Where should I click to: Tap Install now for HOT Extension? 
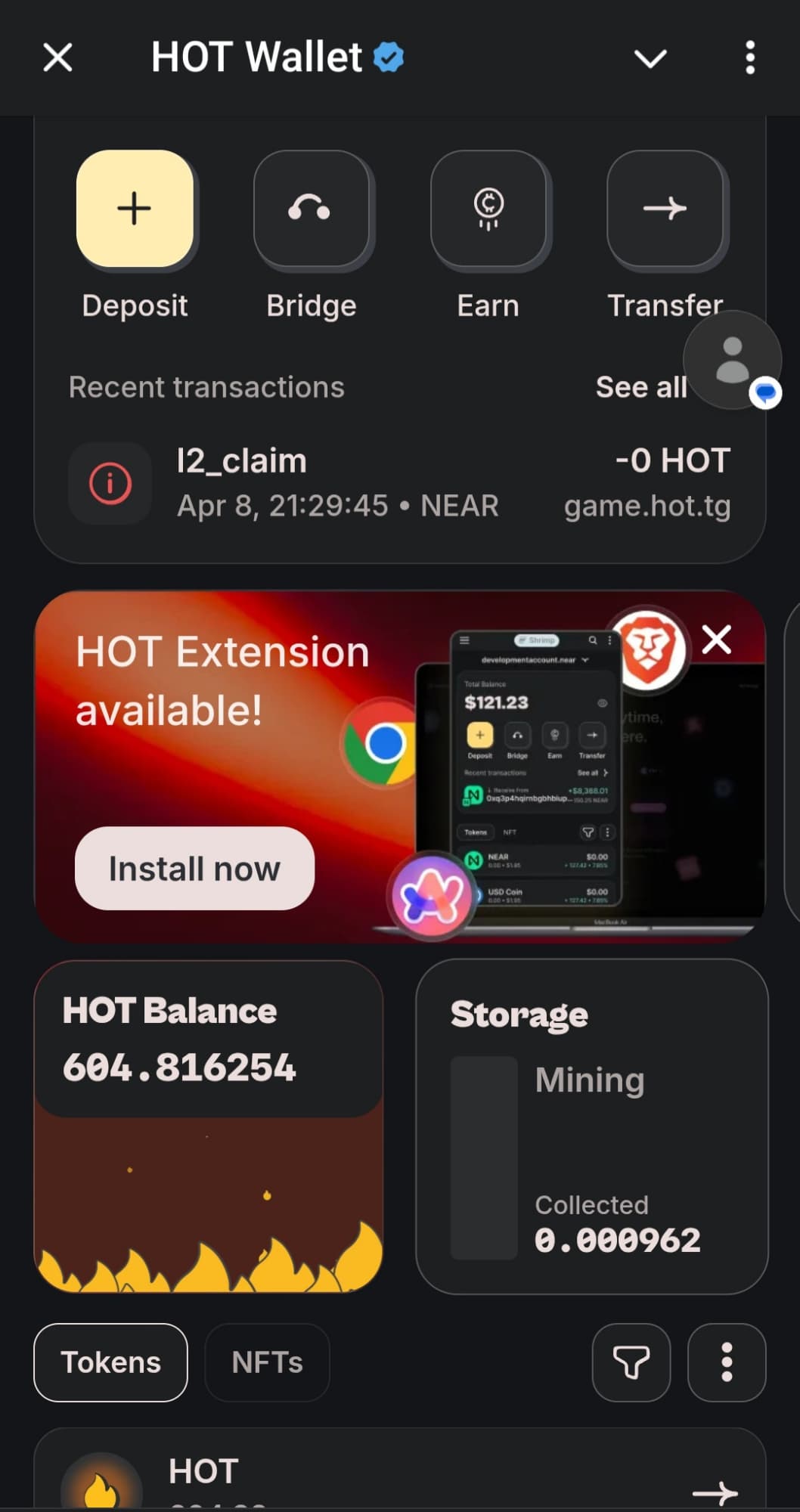pyautogui.click(x=194, y=869)
